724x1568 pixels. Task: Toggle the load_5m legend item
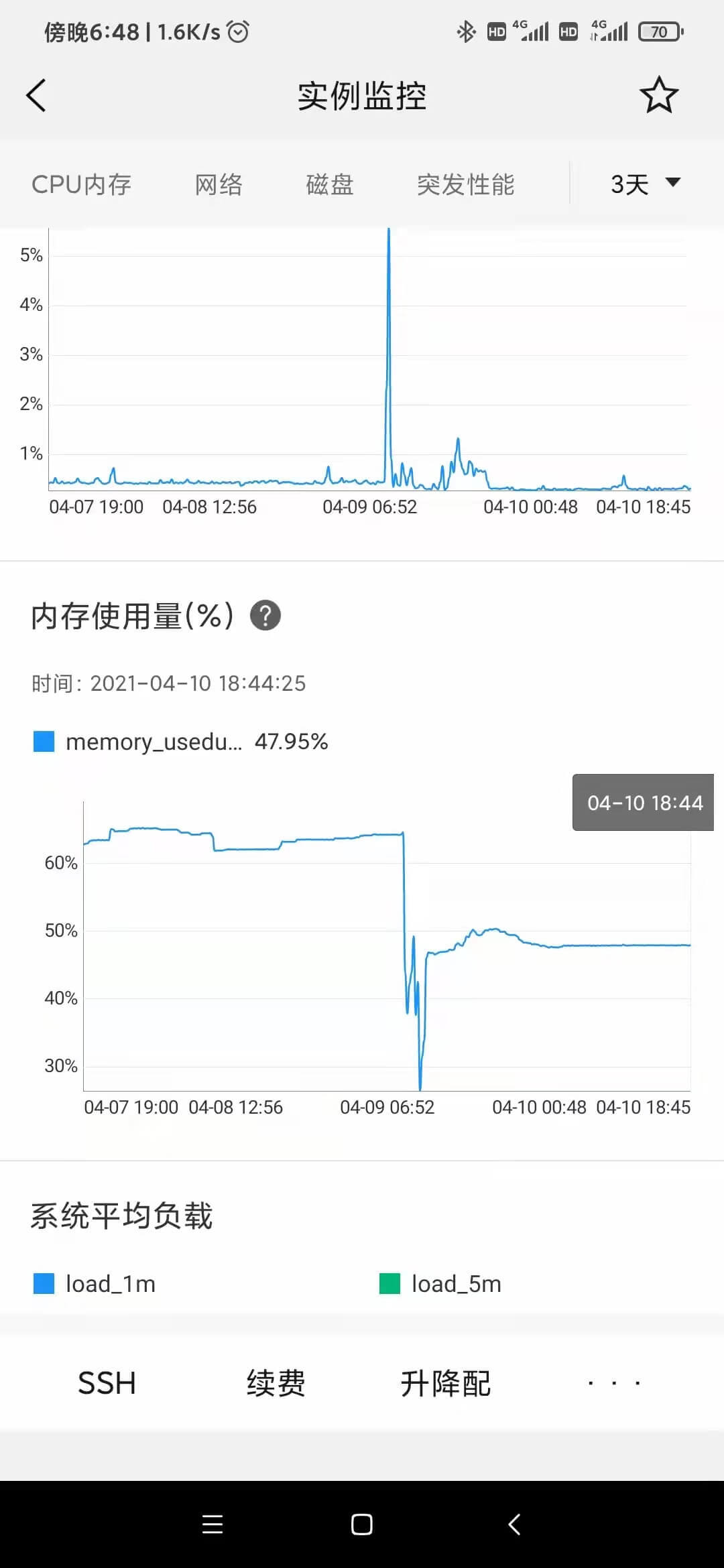tap(441, 1284)
